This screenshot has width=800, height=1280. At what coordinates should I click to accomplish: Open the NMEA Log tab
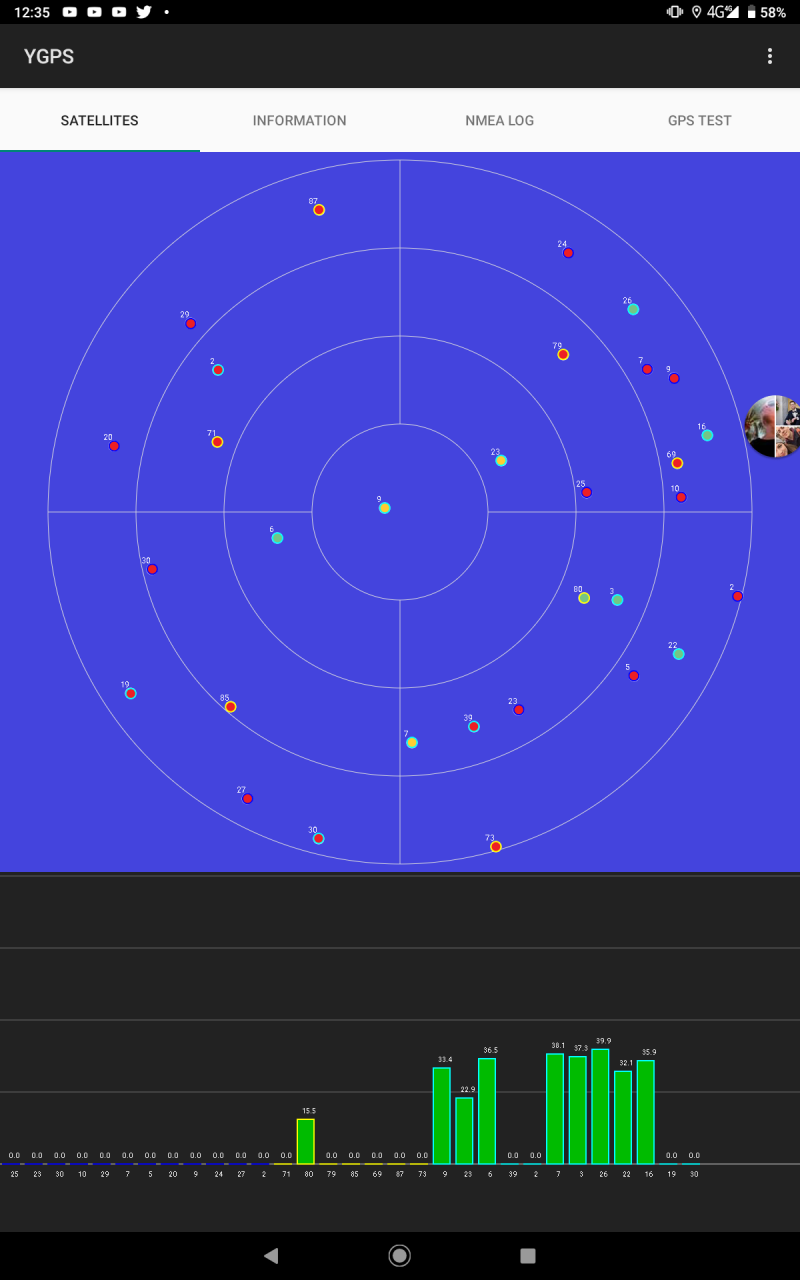[500, 120]
